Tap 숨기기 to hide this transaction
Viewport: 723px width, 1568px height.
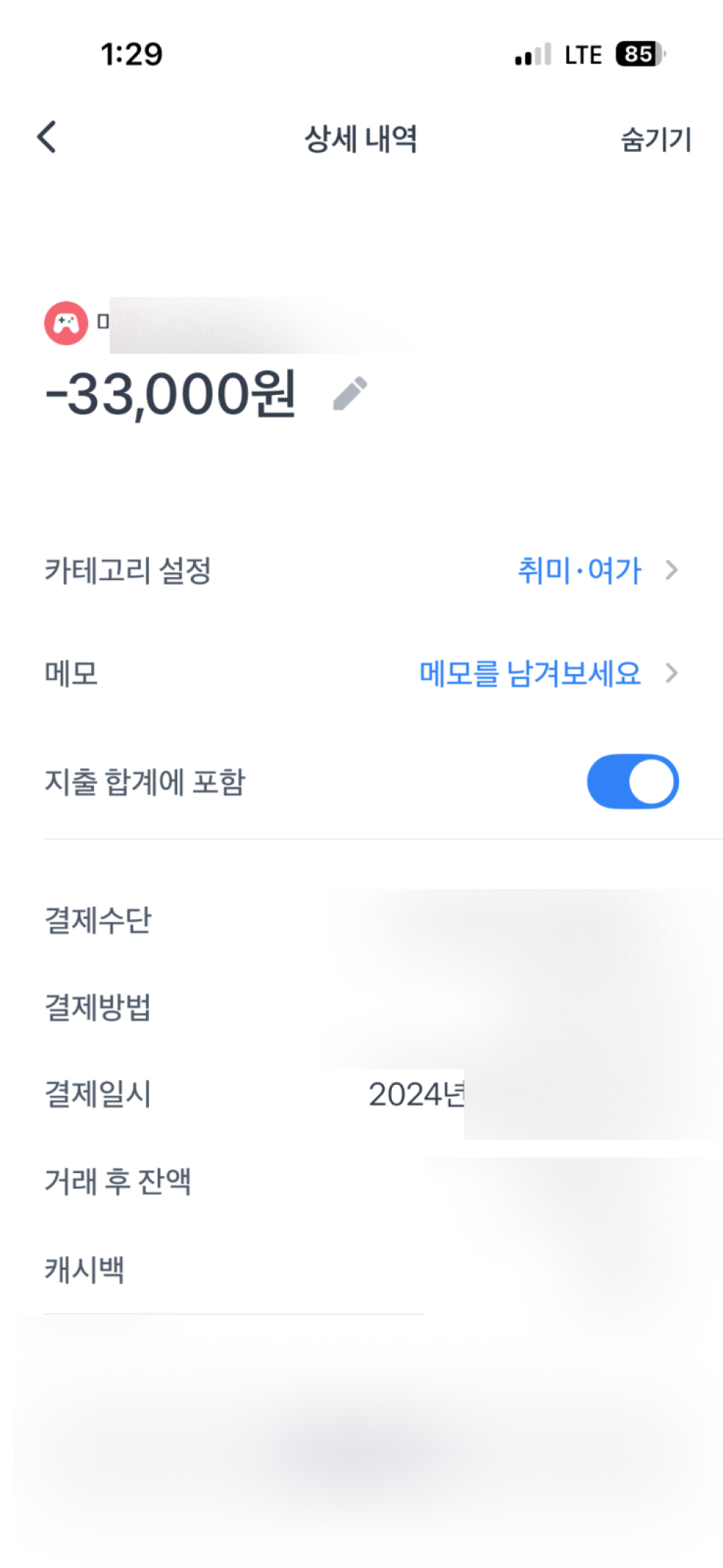(x=656, y=139)
